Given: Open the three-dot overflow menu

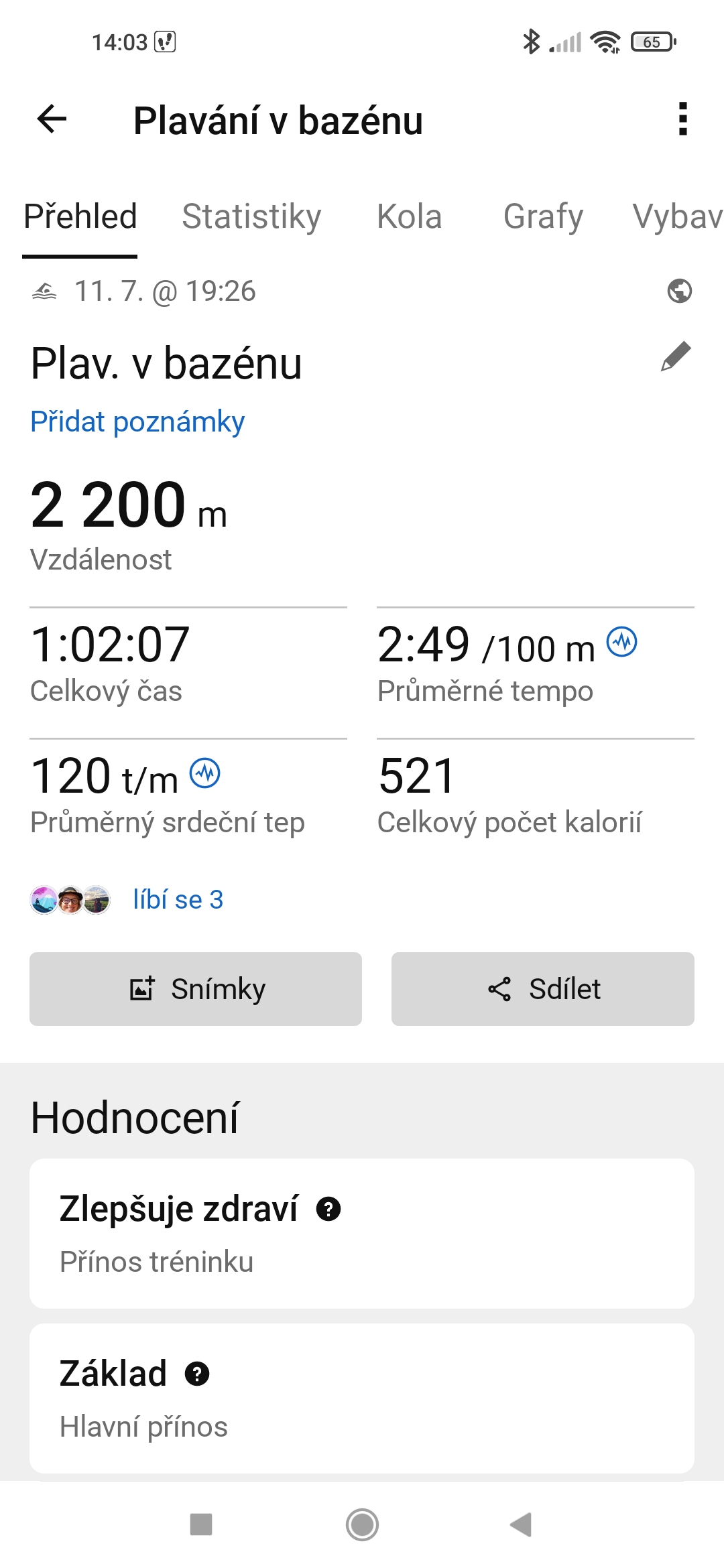Looking at the screenshot, I should click(682, 119).
